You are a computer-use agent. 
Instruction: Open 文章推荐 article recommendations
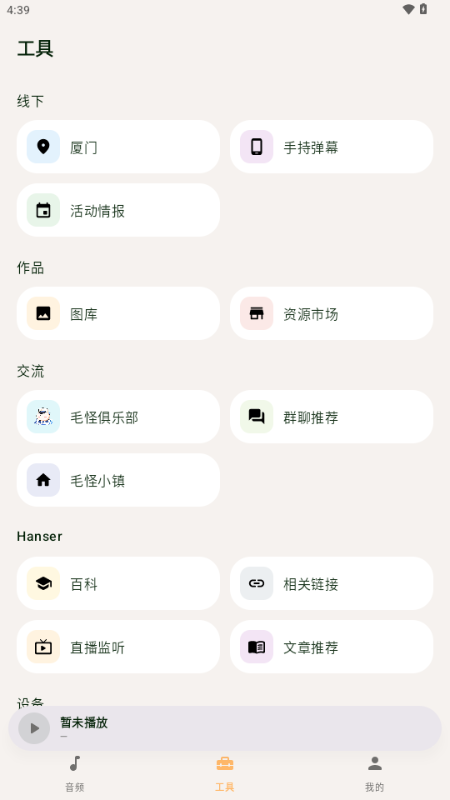(332, 646)
